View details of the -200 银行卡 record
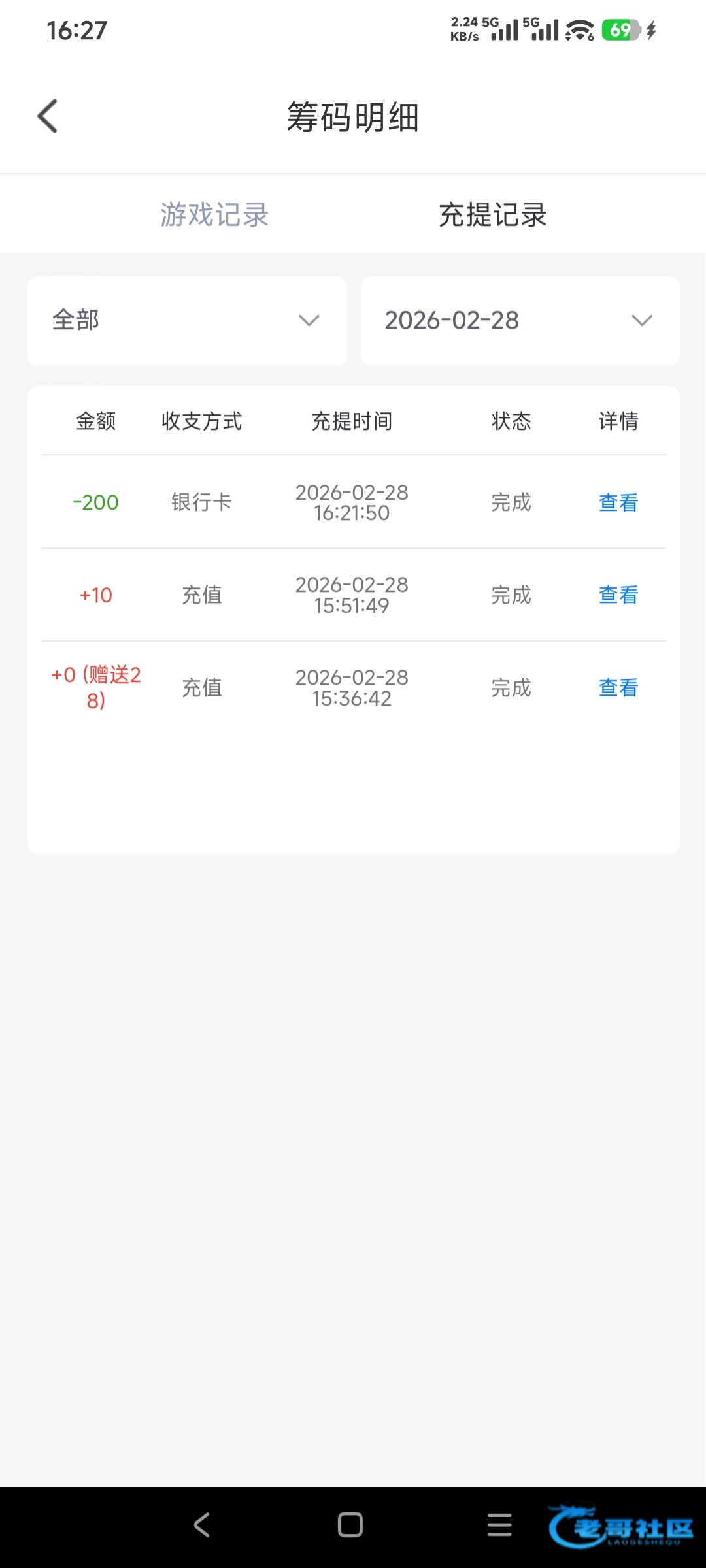Image resolution: width=706 pixels, height=1568 pixels. click(x=618, y=502)
